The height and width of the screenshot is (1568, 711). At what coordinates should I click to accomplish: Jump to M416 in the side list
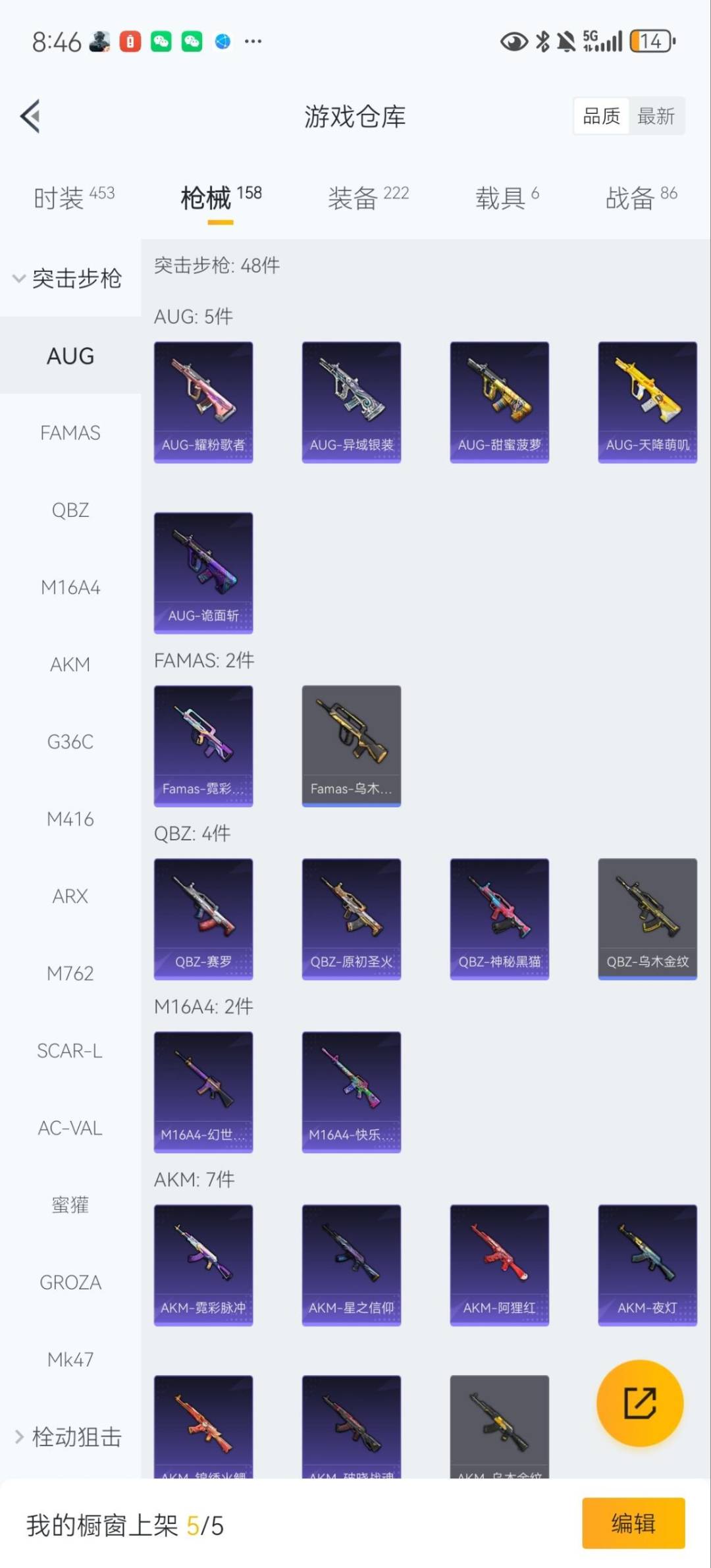click(70, 819)
